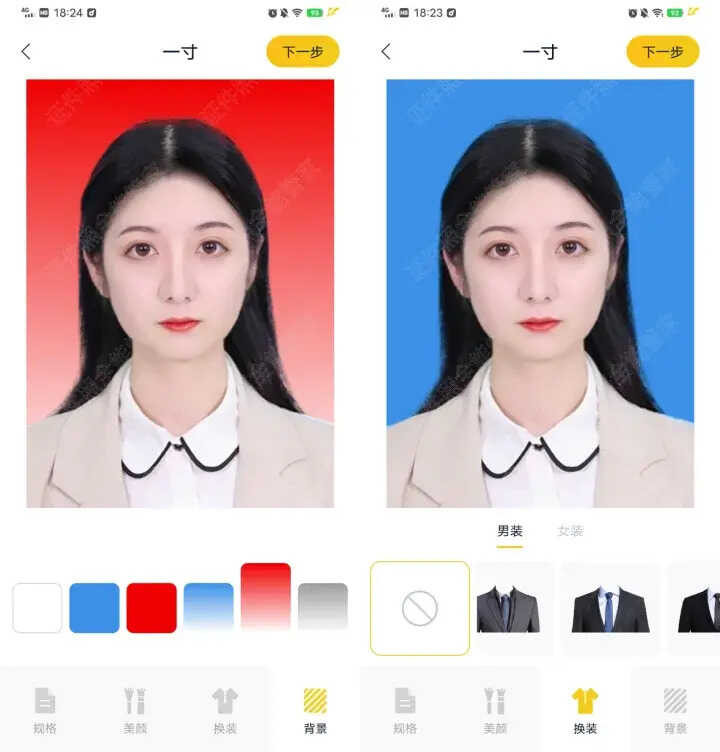Open 规格 tab under the color swatches
The width and height of the screenshot is (720, 752).
pos(45,710)
